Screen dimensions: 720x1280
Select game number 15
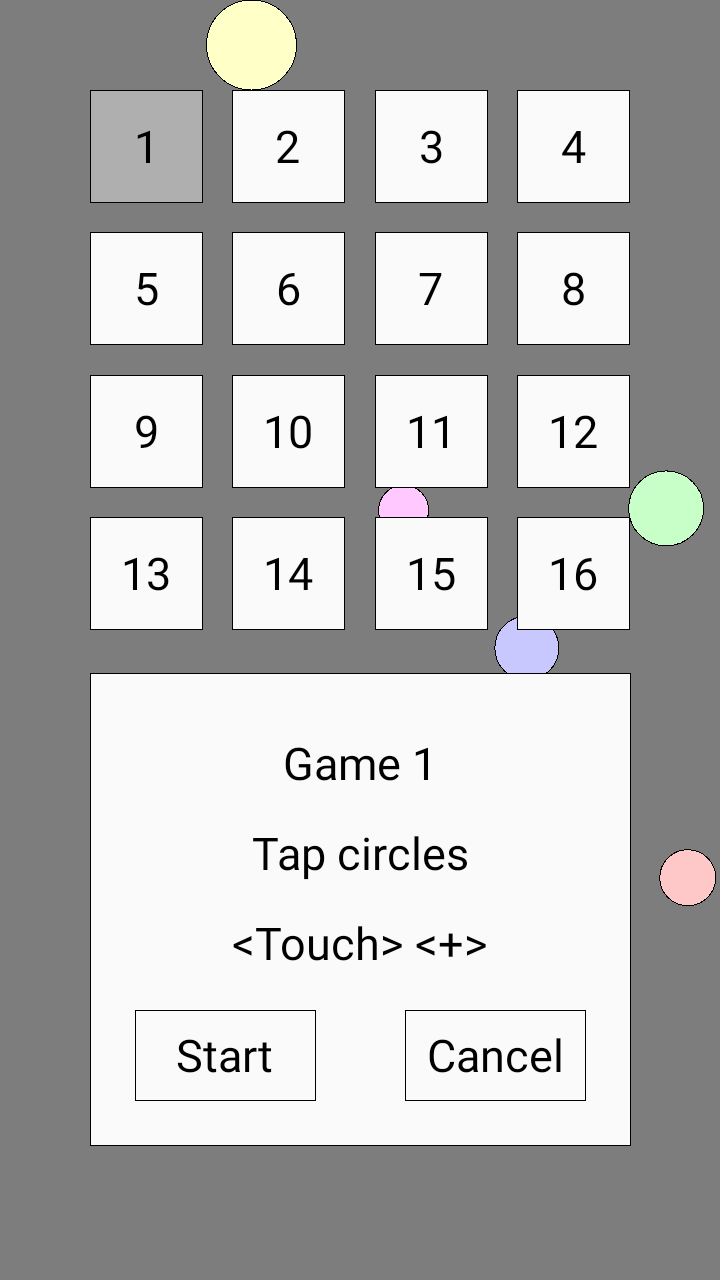pyautogui.click(x=431, y=573)
